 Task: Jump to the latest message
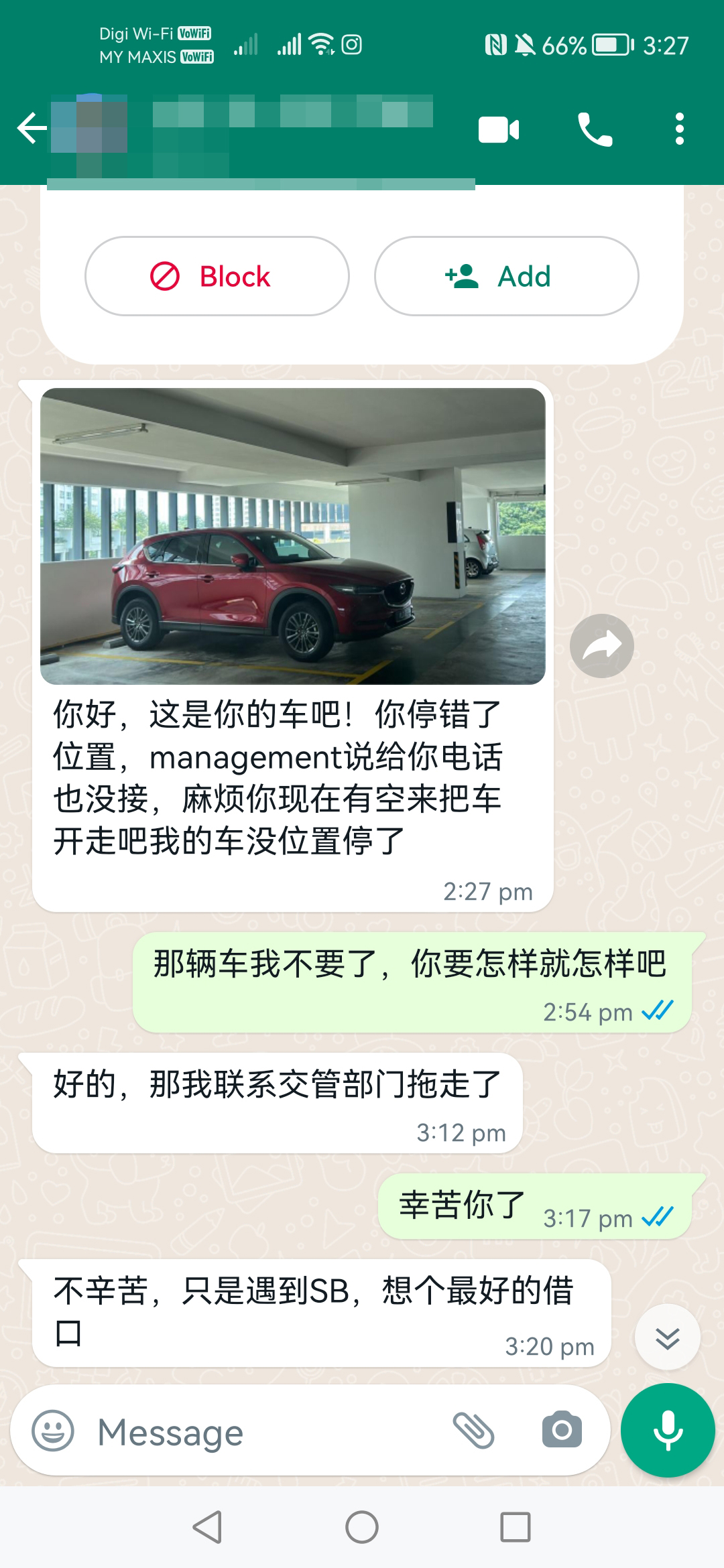coord(667,1337)
